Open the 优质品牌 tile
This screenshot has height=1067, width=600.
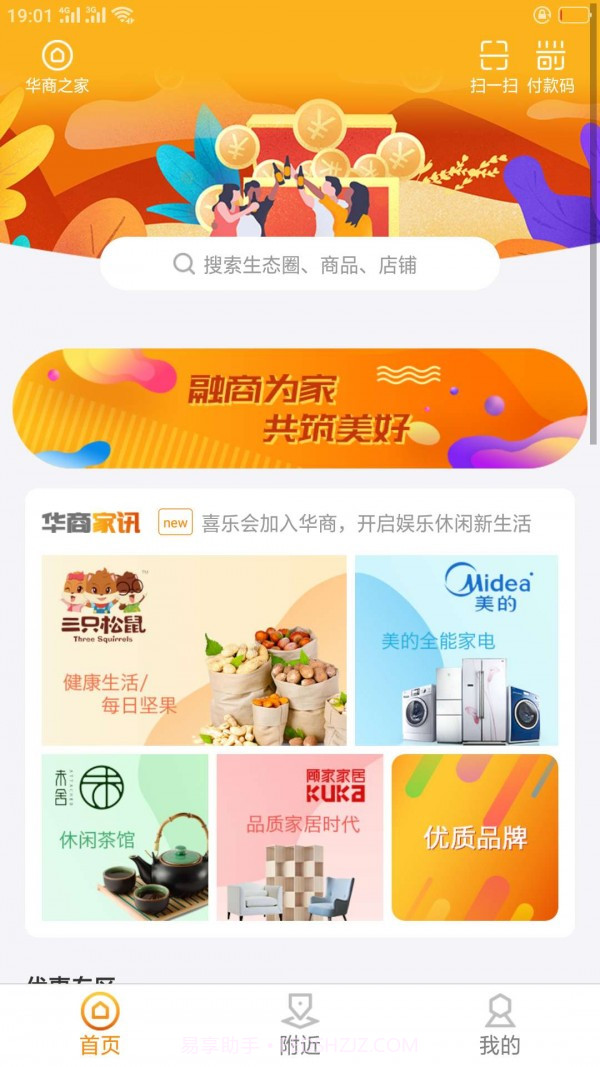tap(475, 837)
